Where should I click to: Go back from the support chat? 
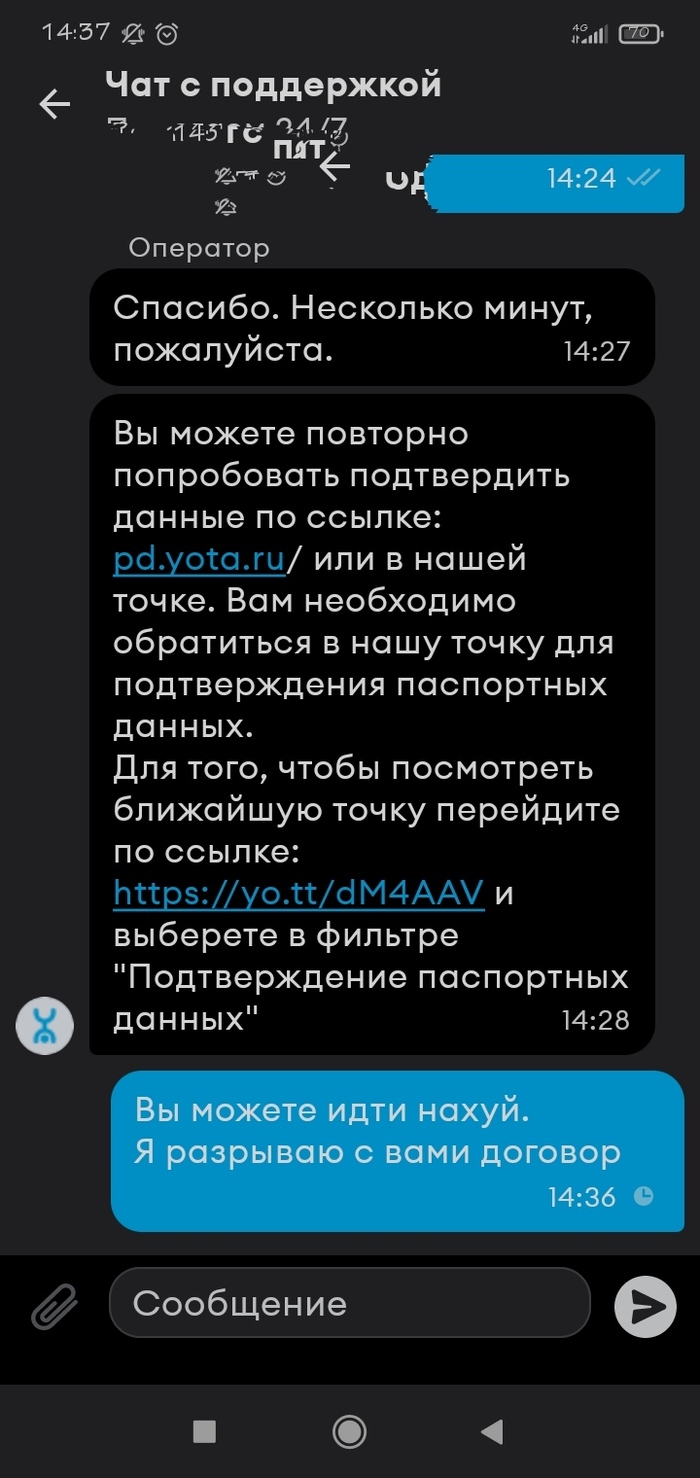tap(54, 104)
